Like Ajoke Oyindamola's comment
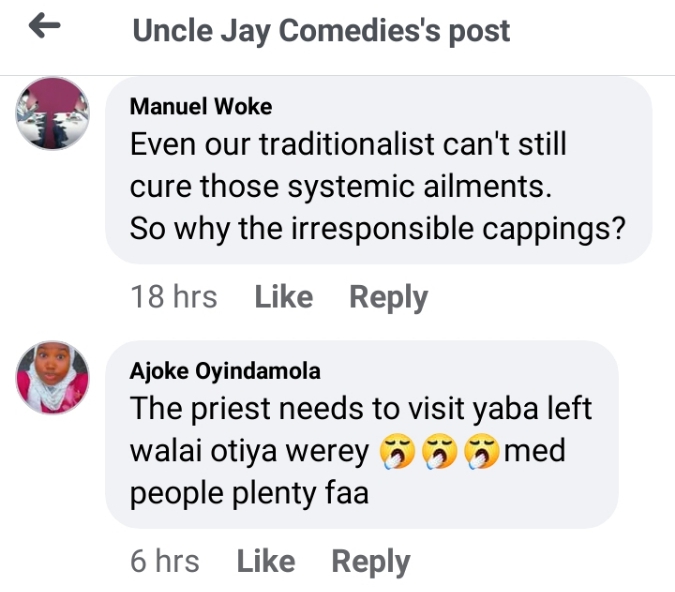Viewport: 675px width, 592px height. click(x=265, y=562)
